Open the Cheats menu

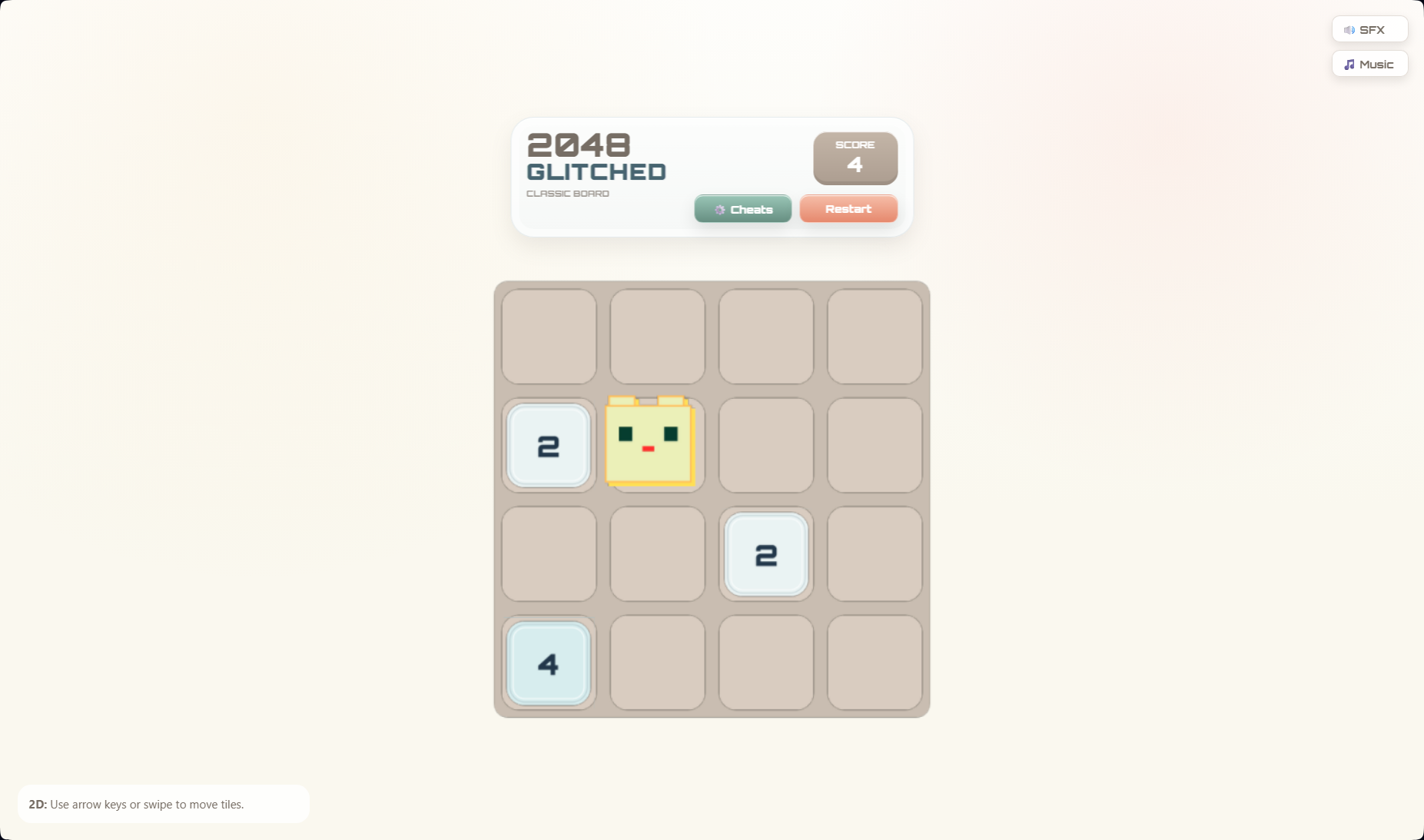[742, 209]
